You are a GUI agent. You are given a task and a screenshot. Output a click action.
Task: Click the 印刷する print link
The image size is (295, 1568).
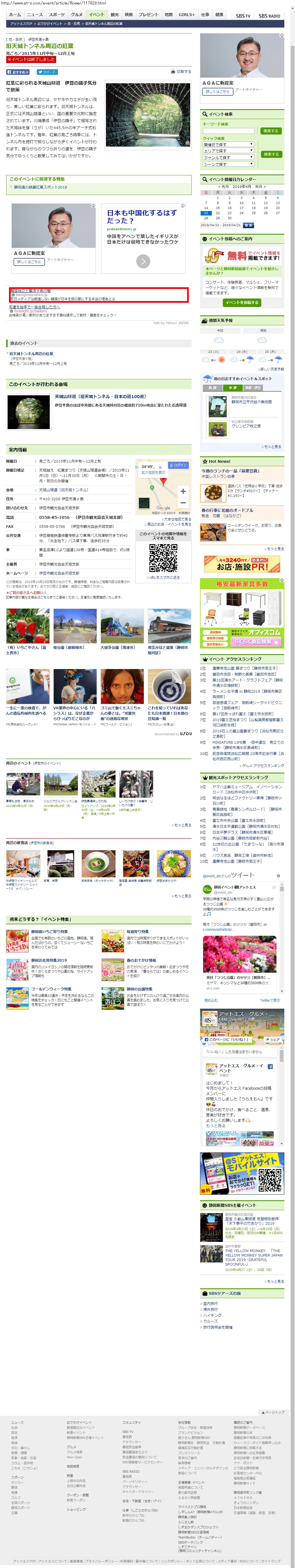point(181,71)
